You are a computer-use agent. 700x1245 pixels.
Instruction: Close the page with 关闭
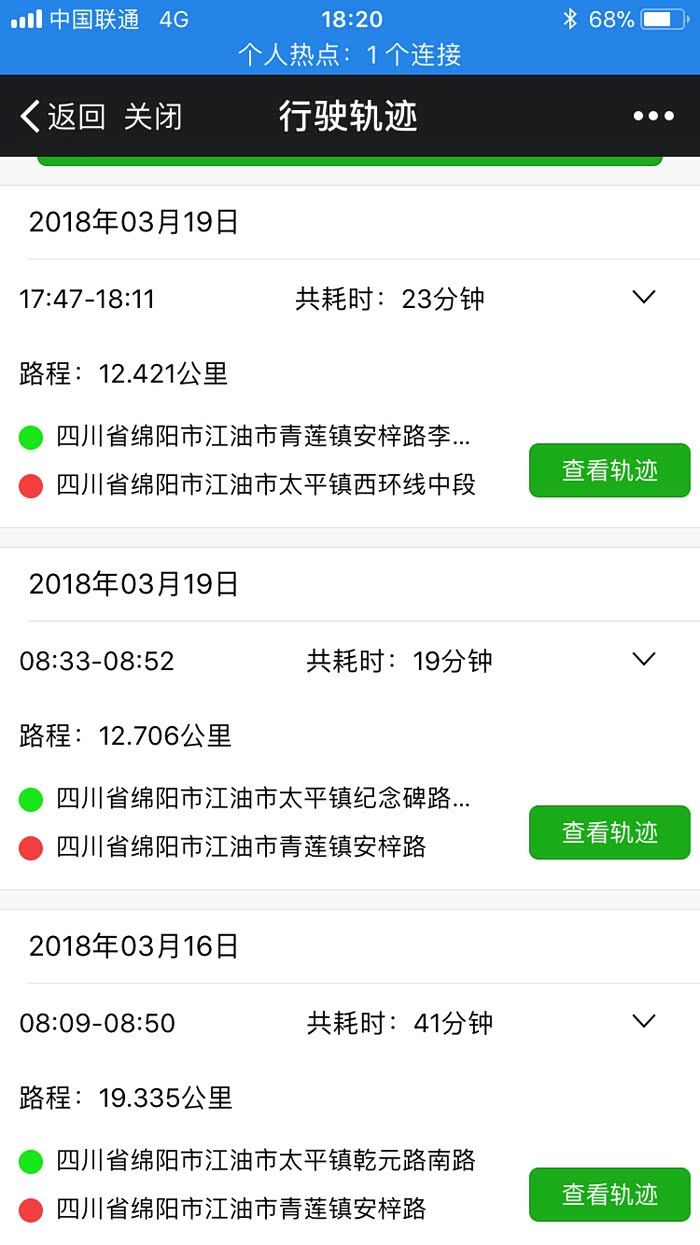coord(153,117)
